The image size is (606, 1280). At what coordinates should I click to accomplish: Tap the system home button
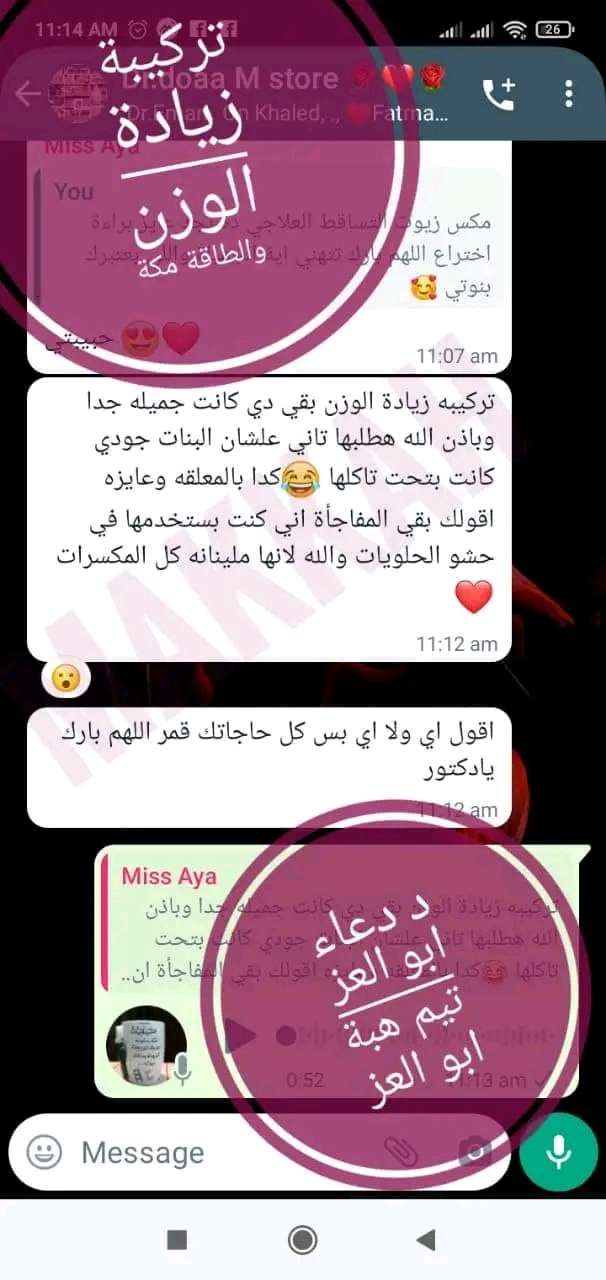click(302, 1241)
